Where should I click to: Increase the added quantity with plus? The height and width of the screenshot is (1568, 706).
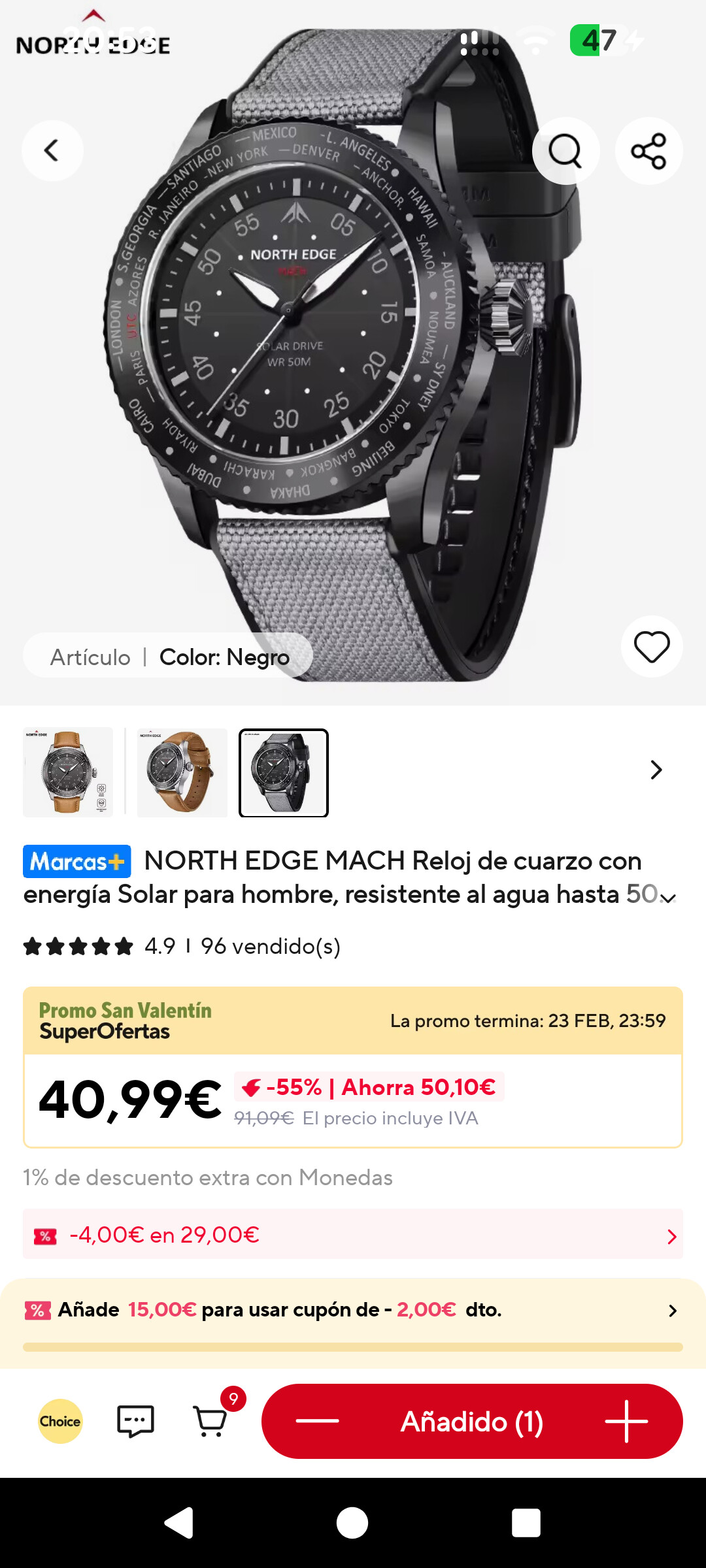(x=626, y=1421)
